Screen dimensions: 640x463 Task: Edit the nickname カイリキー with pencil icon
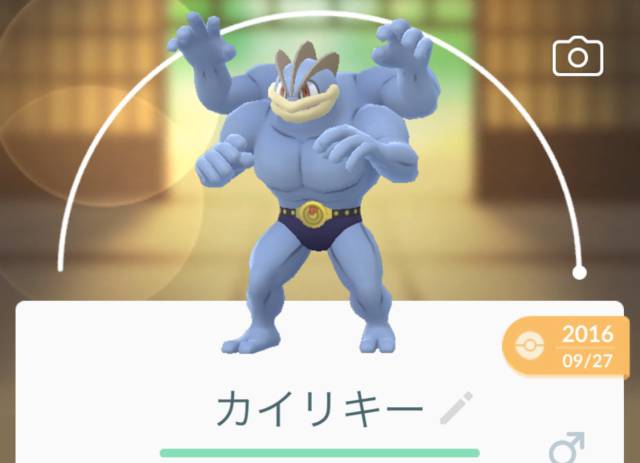coord(457,408)
